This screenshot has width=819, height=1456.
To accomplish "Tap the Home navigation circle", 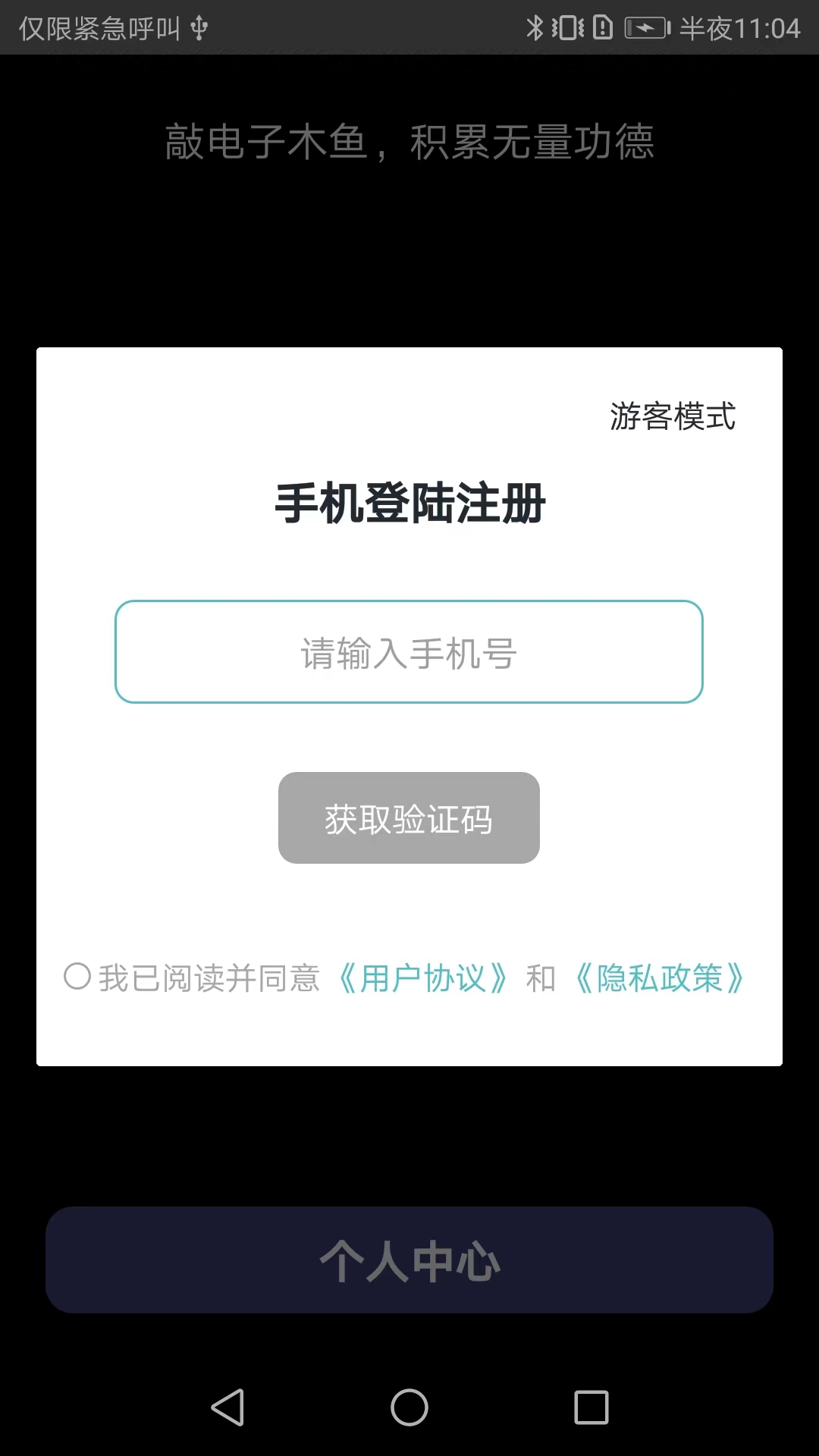I will click(409, 1407).
